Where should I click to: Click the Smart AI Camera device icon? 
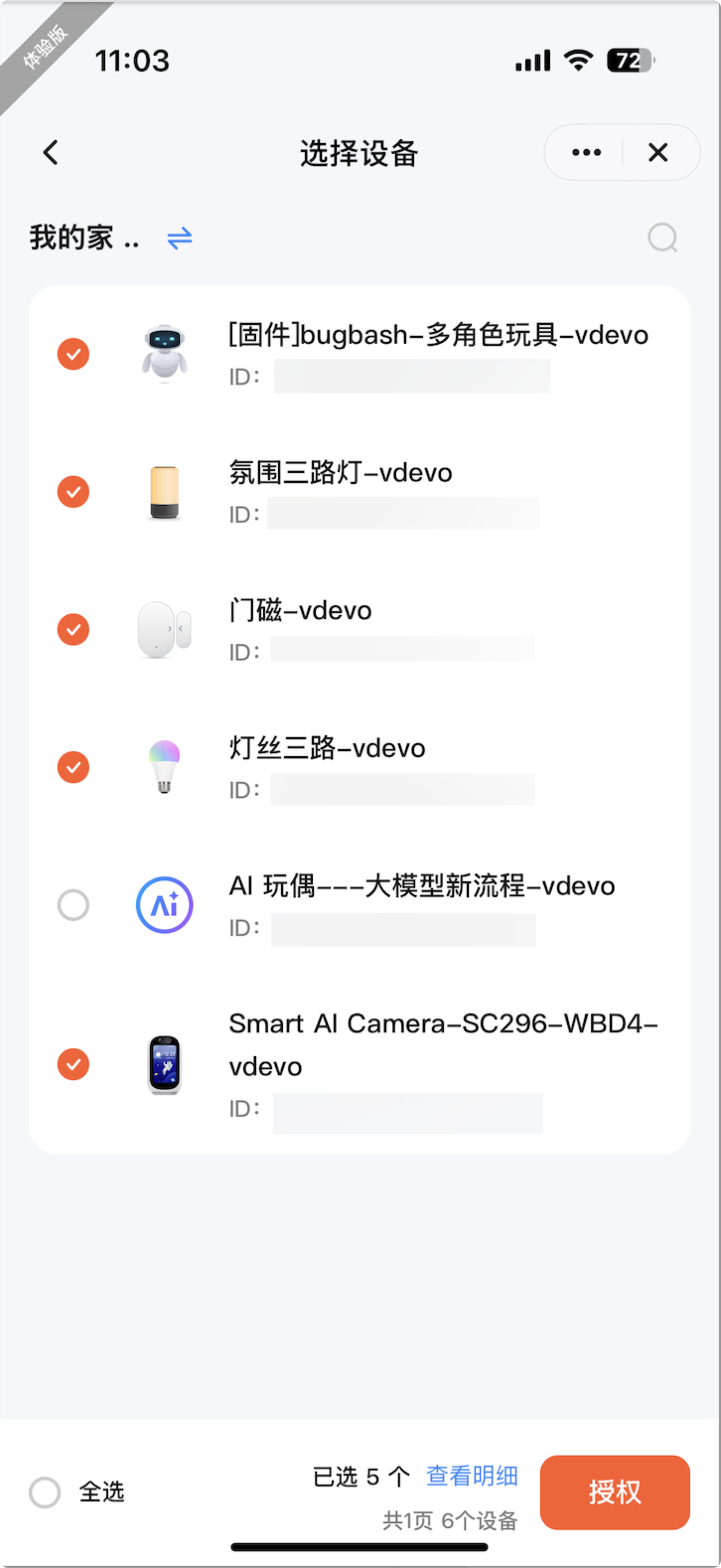pyautogui.click(x=165, y=1065)
